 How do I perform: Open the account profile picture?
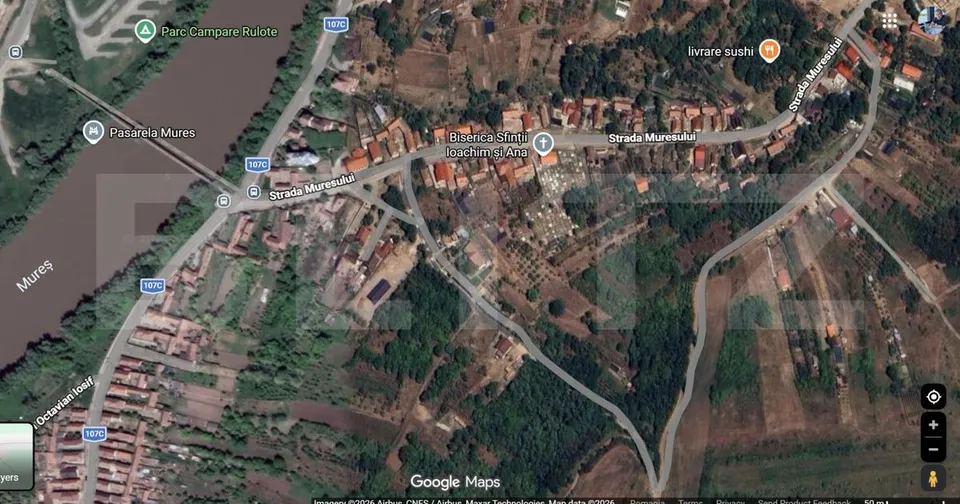pyautogui.click(x=932, y=20)
